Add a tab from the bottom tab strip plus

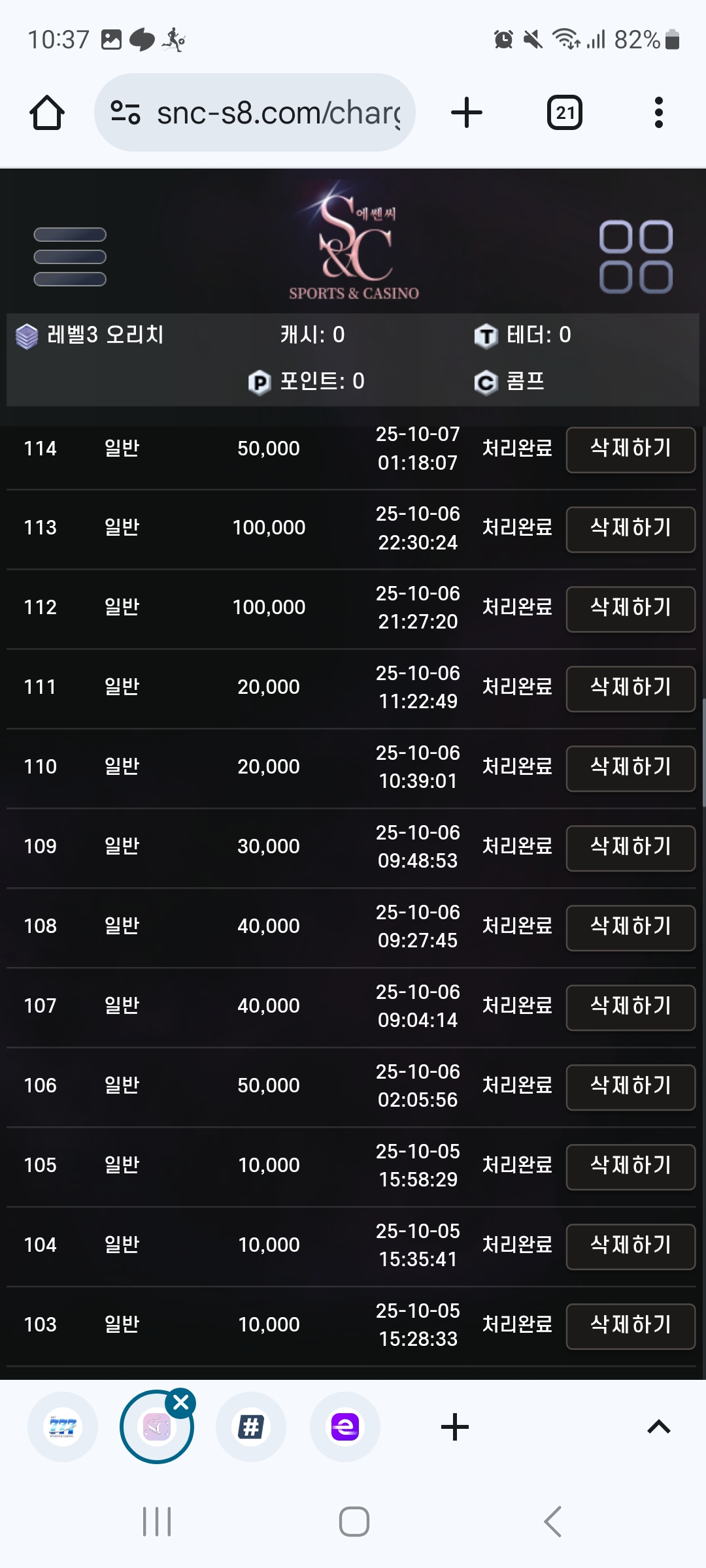pyautogui.click(x=455, y=1427)
